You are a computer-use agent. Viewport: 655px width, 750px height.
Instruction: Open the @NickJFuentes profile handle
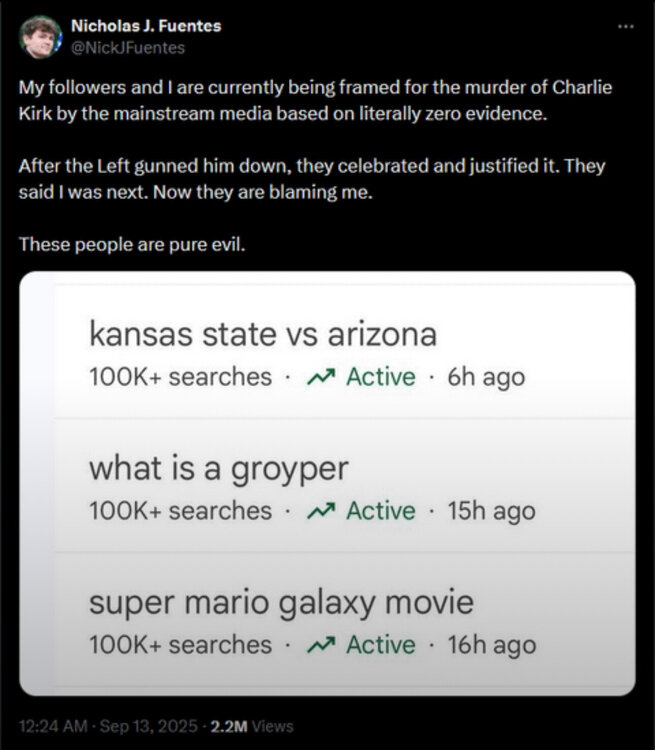[128, 47]
